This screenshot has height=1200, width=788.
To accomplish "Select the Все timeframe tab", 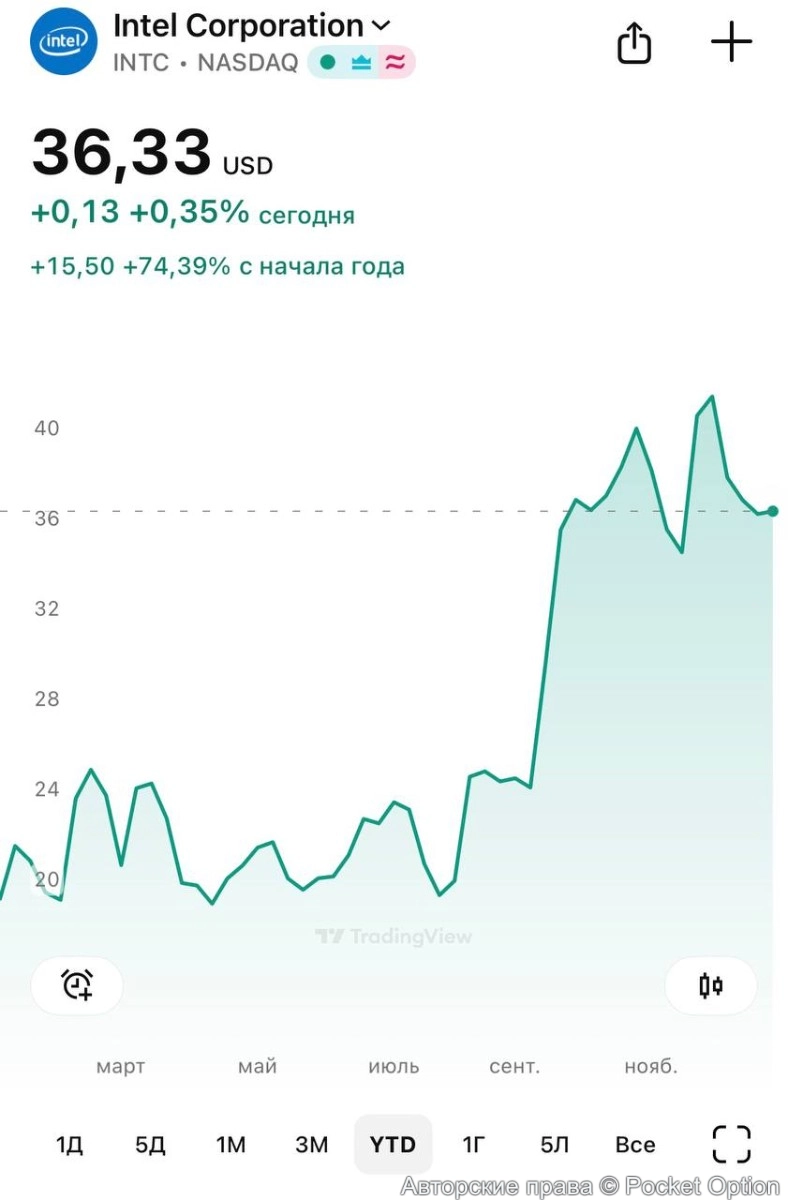I will 634,1143.
